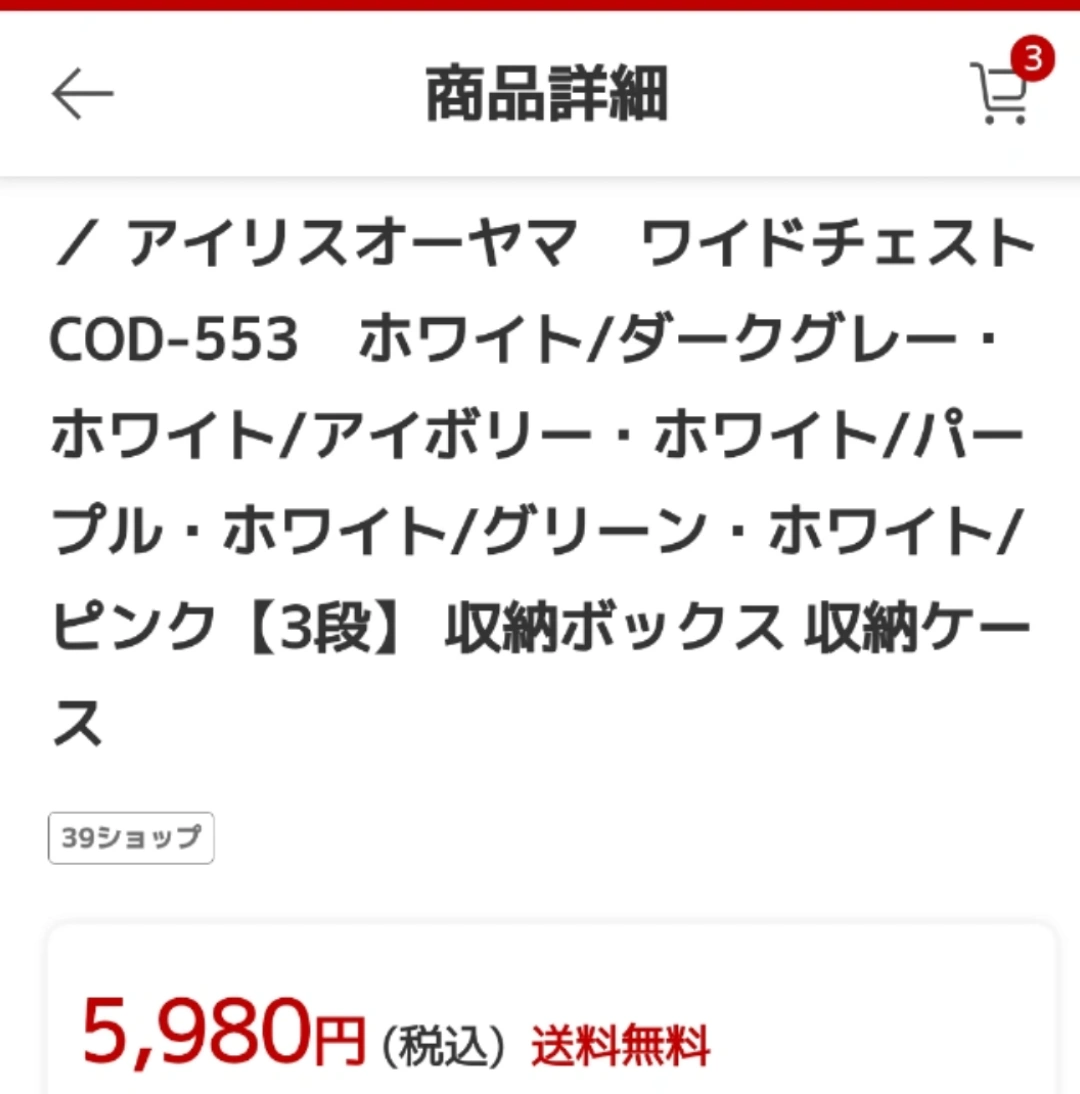Tap the 39ショップ badge
1080x1094 pixels.
[x=131, y=838]
